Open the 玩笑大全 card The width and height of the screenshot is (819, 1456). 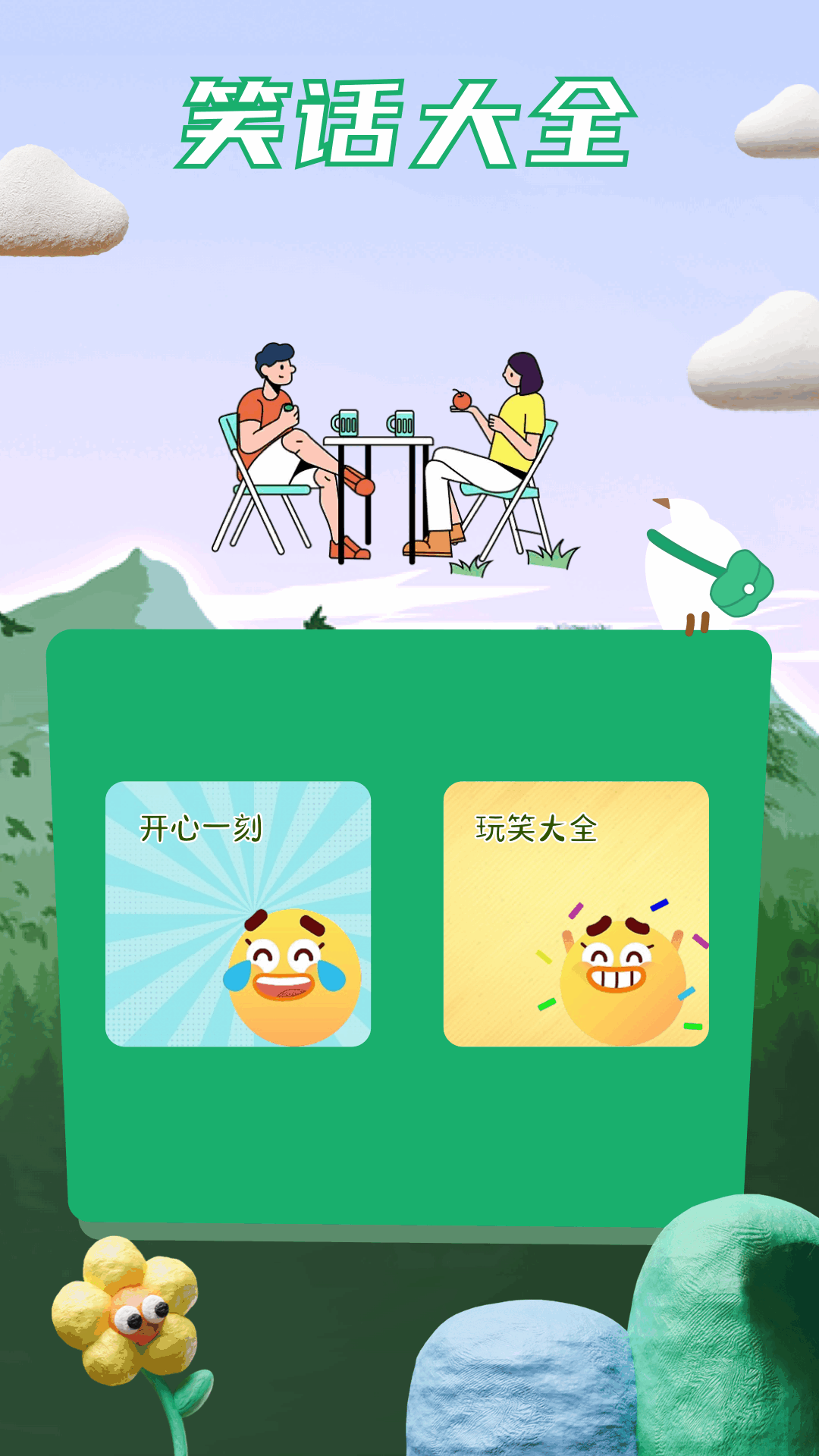point(576,914)
